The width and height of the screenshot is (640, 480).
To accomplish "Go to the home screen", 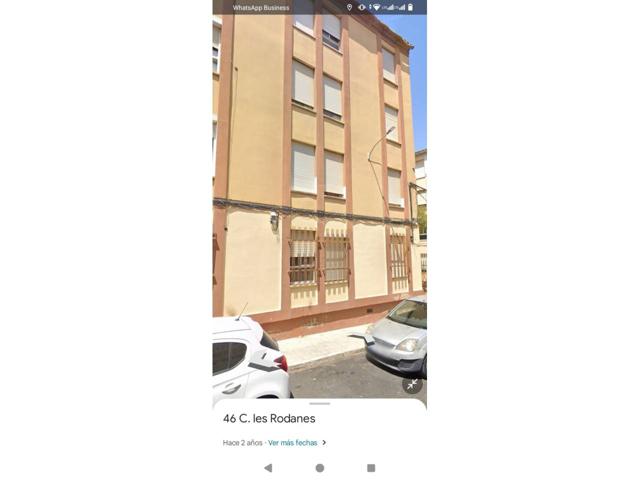I will coord(320,467).
